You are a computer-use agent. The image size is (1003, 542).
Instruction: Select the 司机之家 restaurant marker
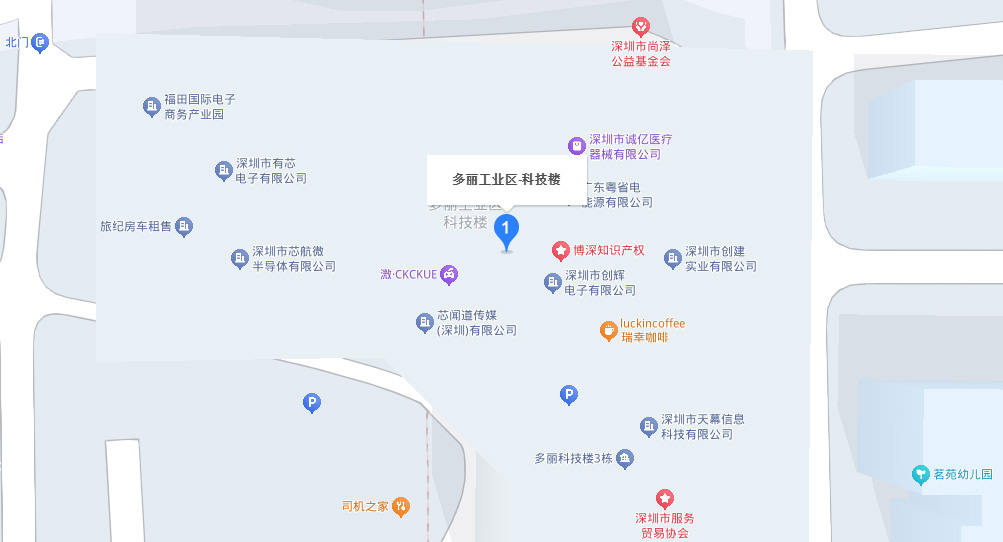401,506
